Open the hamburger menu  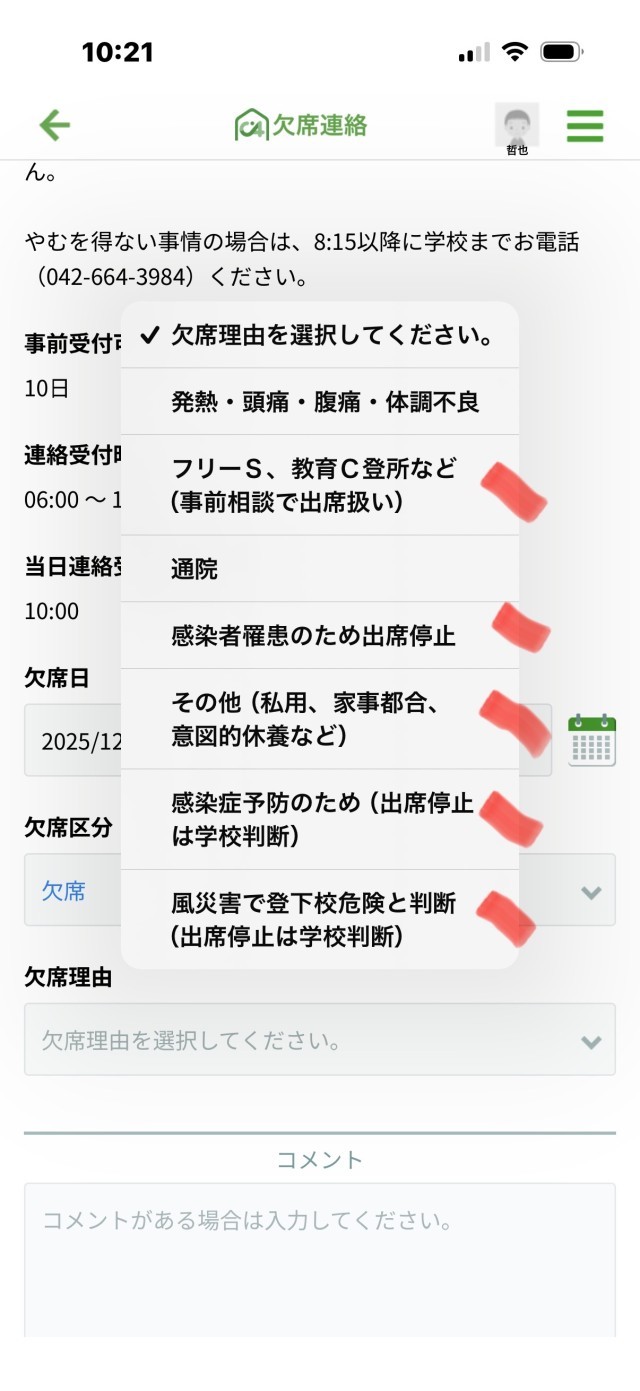coord(585,126)
